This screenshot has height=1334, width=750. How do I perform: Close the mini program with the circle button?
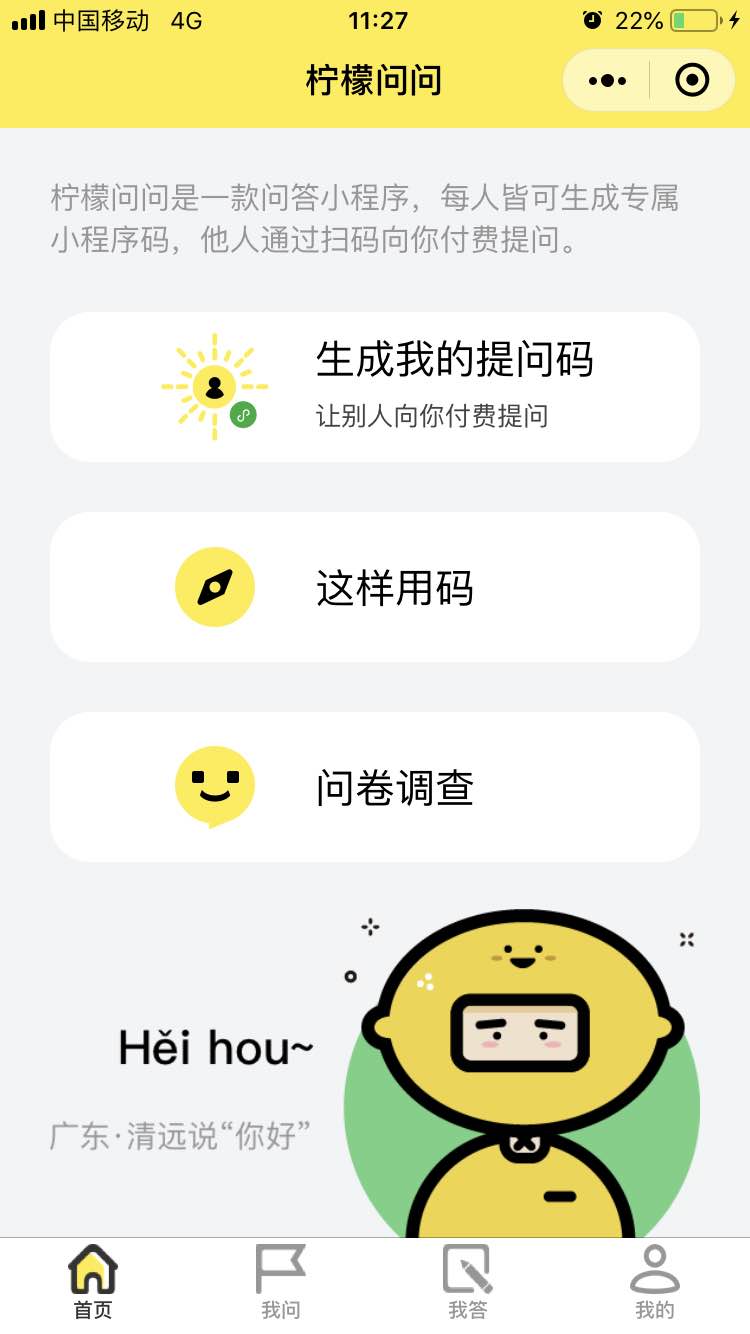(x=692, y=80)
